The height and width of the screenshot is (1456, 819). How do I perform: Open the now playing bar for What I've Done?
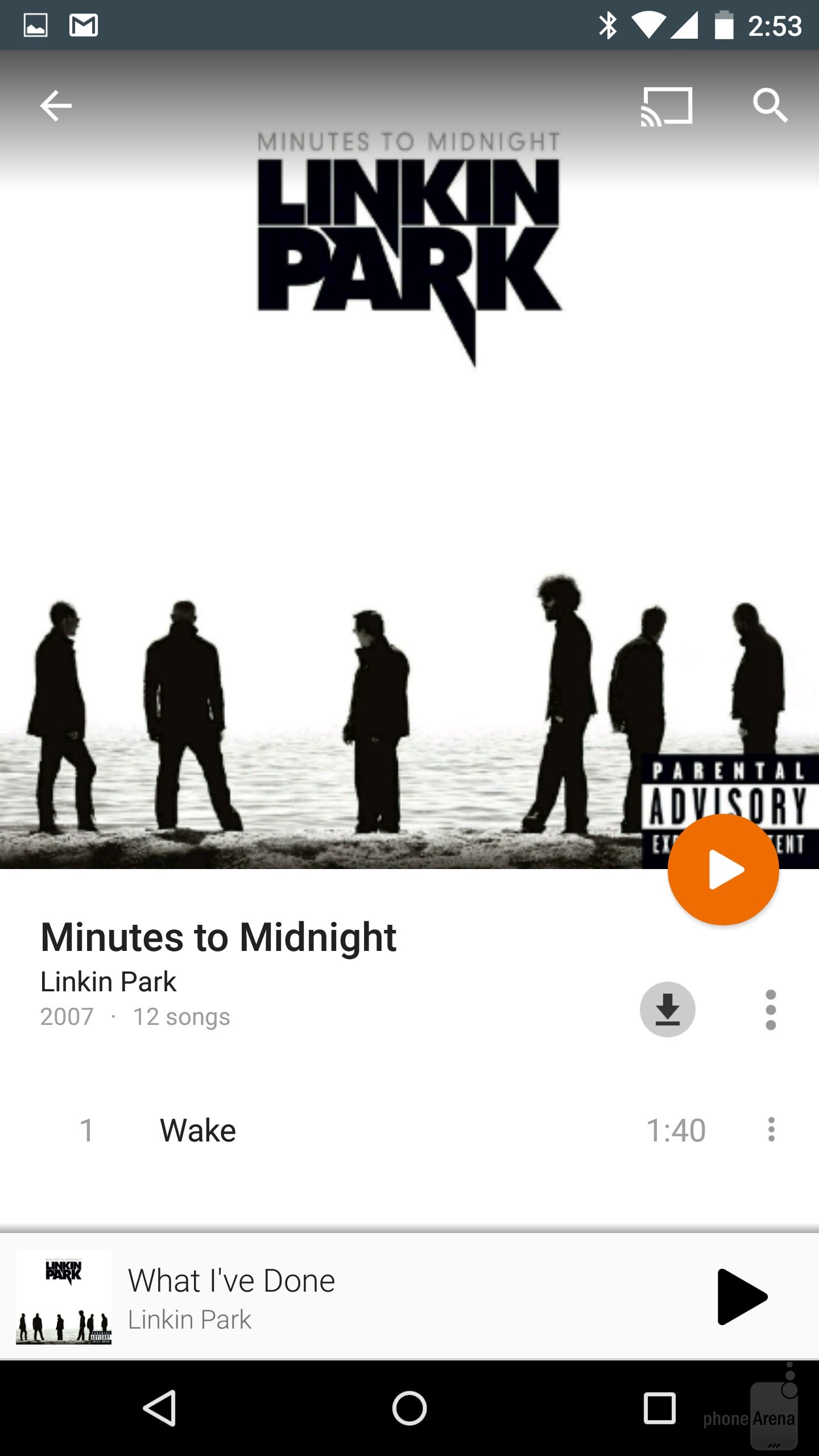341,1297
